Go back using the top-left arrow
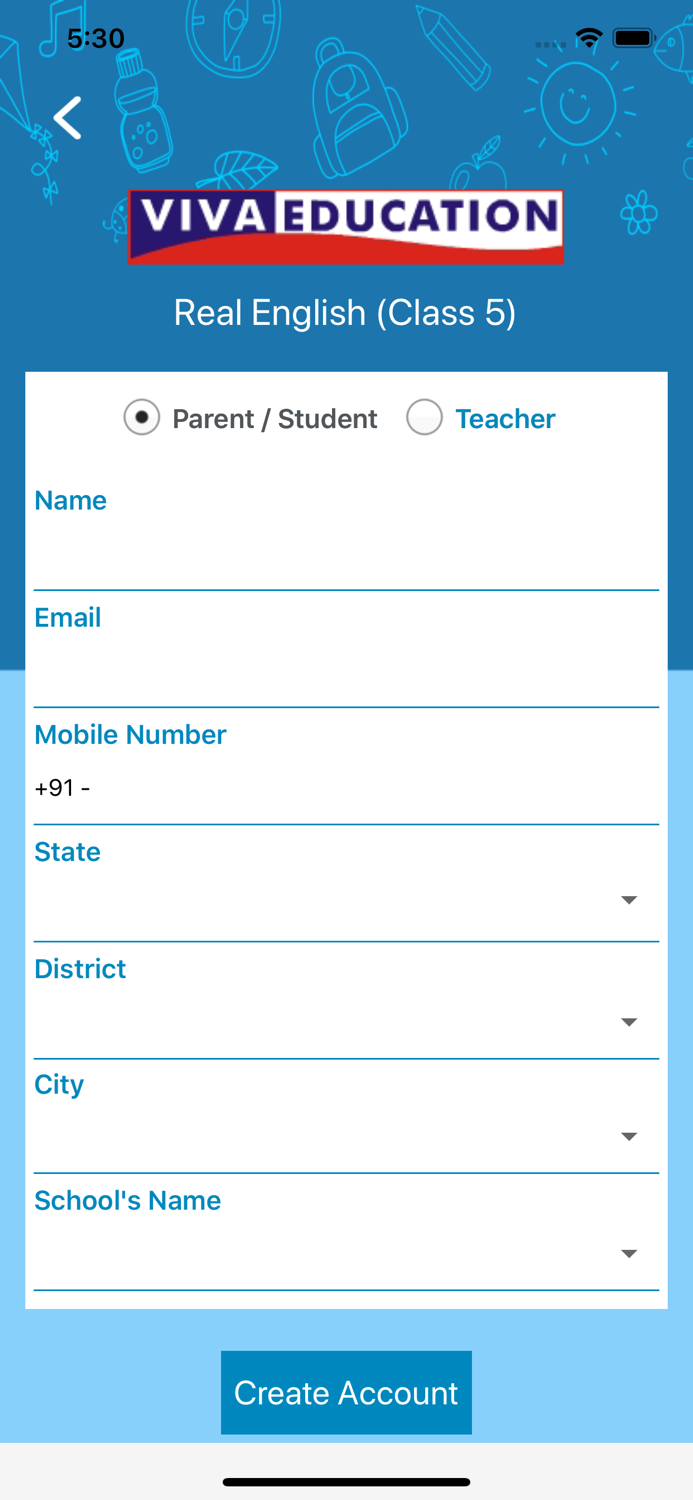This screenshot has height=1500, width=693. [x=67, y=118]
